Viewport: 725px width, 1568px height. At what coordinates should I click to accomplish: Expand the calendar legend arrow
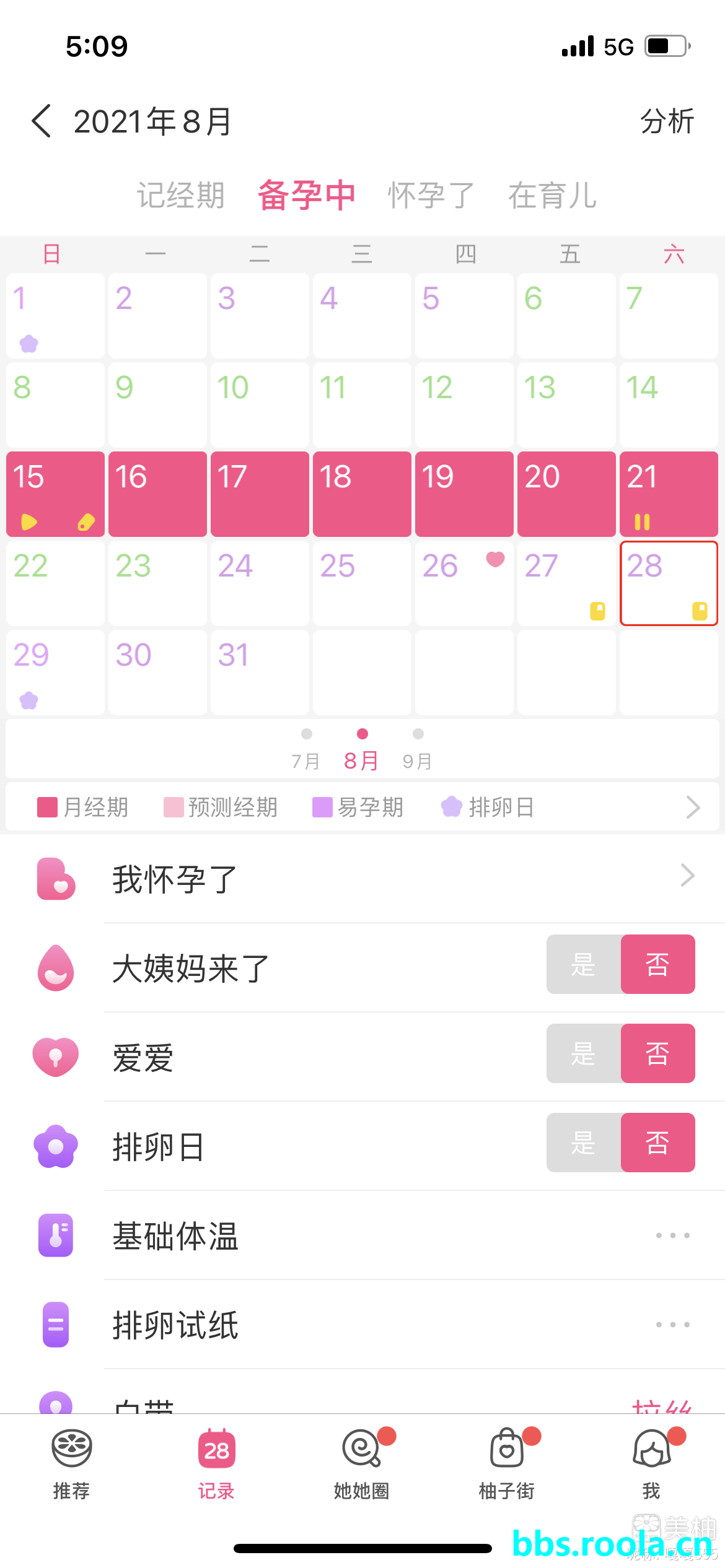click(x=693, y=807)
